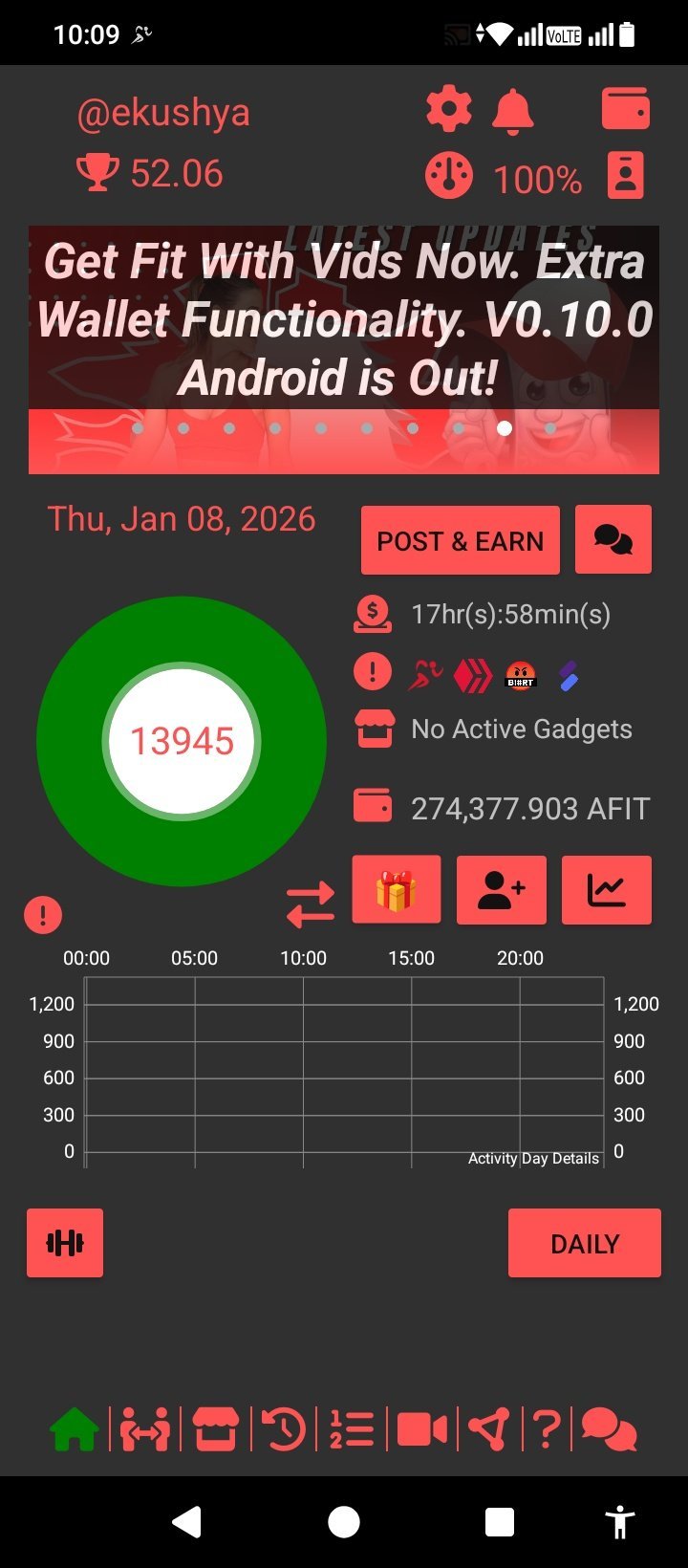This screenshot has width=688, height=1568.
Task: Open the numbered leaderboard list tab
Action: [352, 1430]
